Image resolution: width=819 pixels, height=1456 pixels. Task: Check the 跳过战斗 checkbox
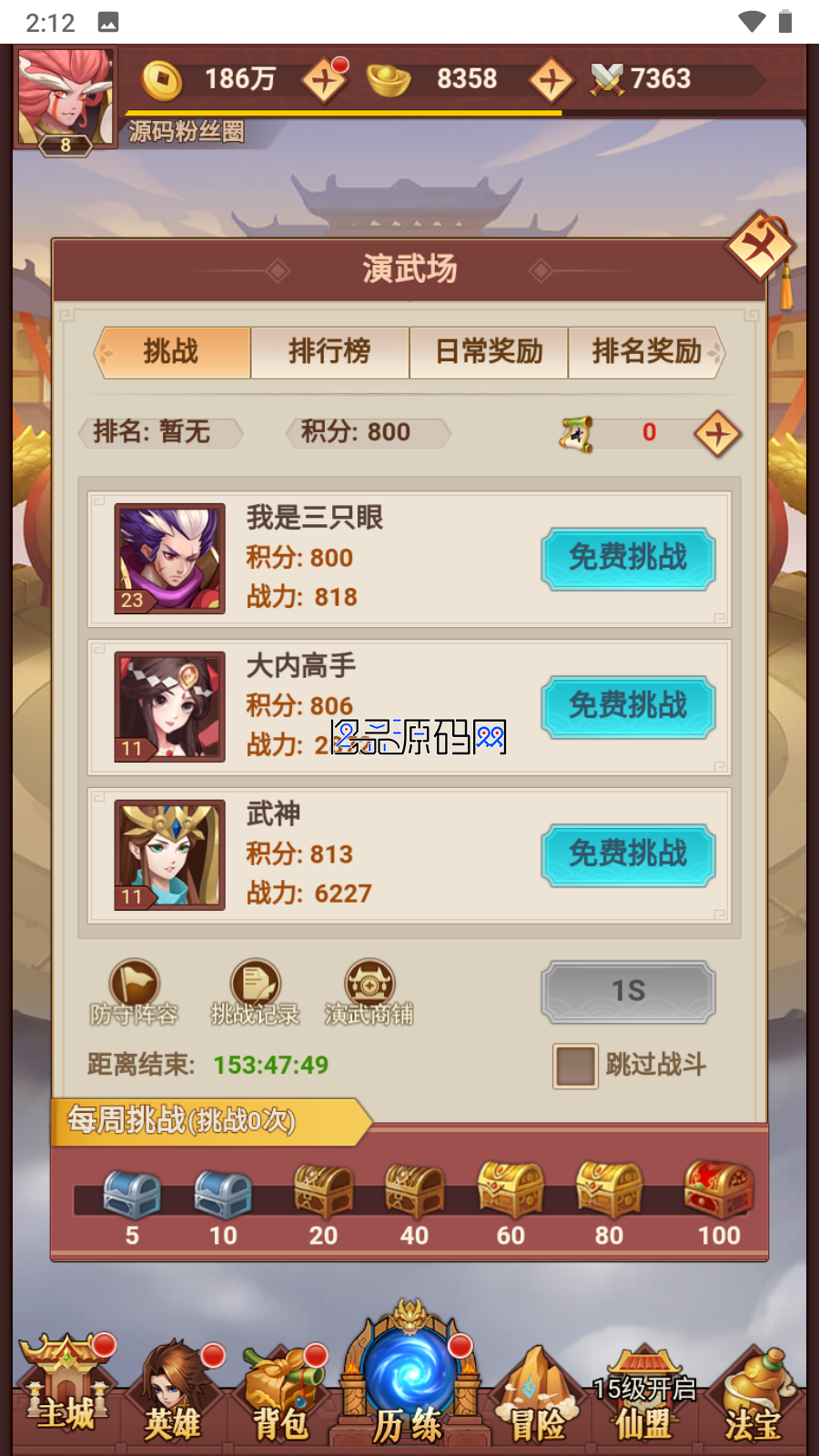(x=575, y=1066)
